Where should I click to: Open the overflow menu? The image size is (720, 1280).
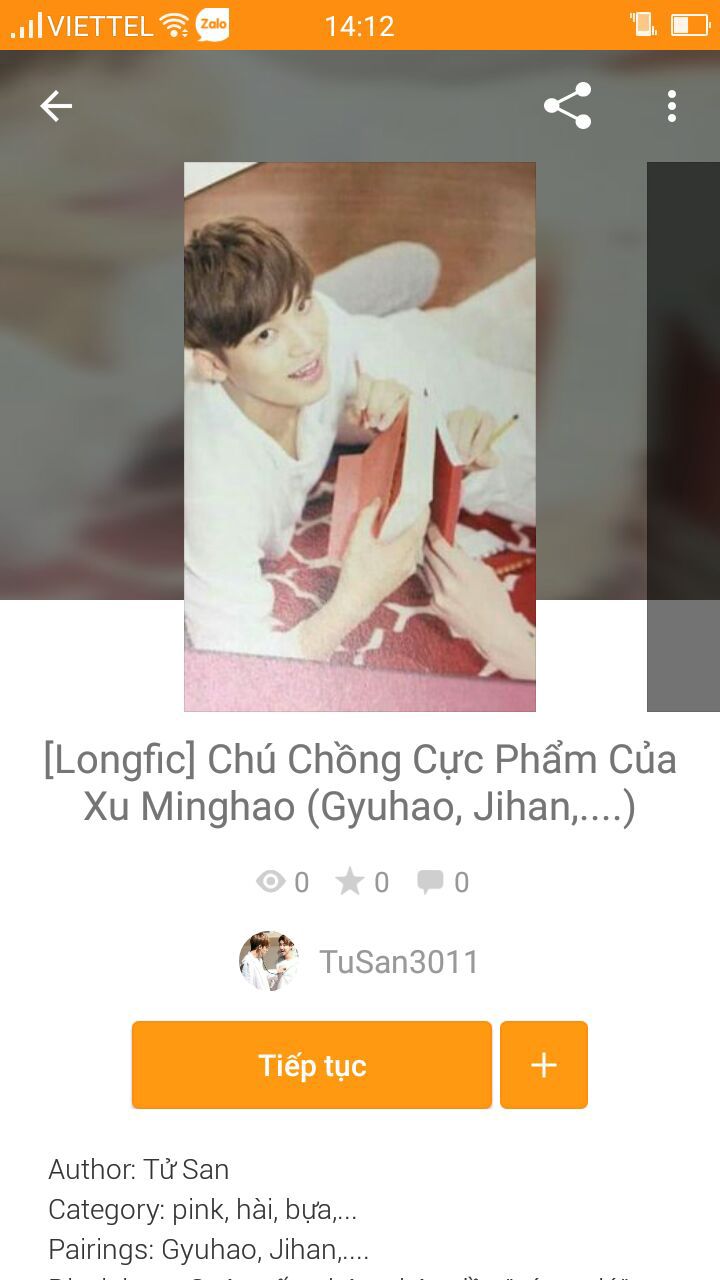[x=671, y=106]
